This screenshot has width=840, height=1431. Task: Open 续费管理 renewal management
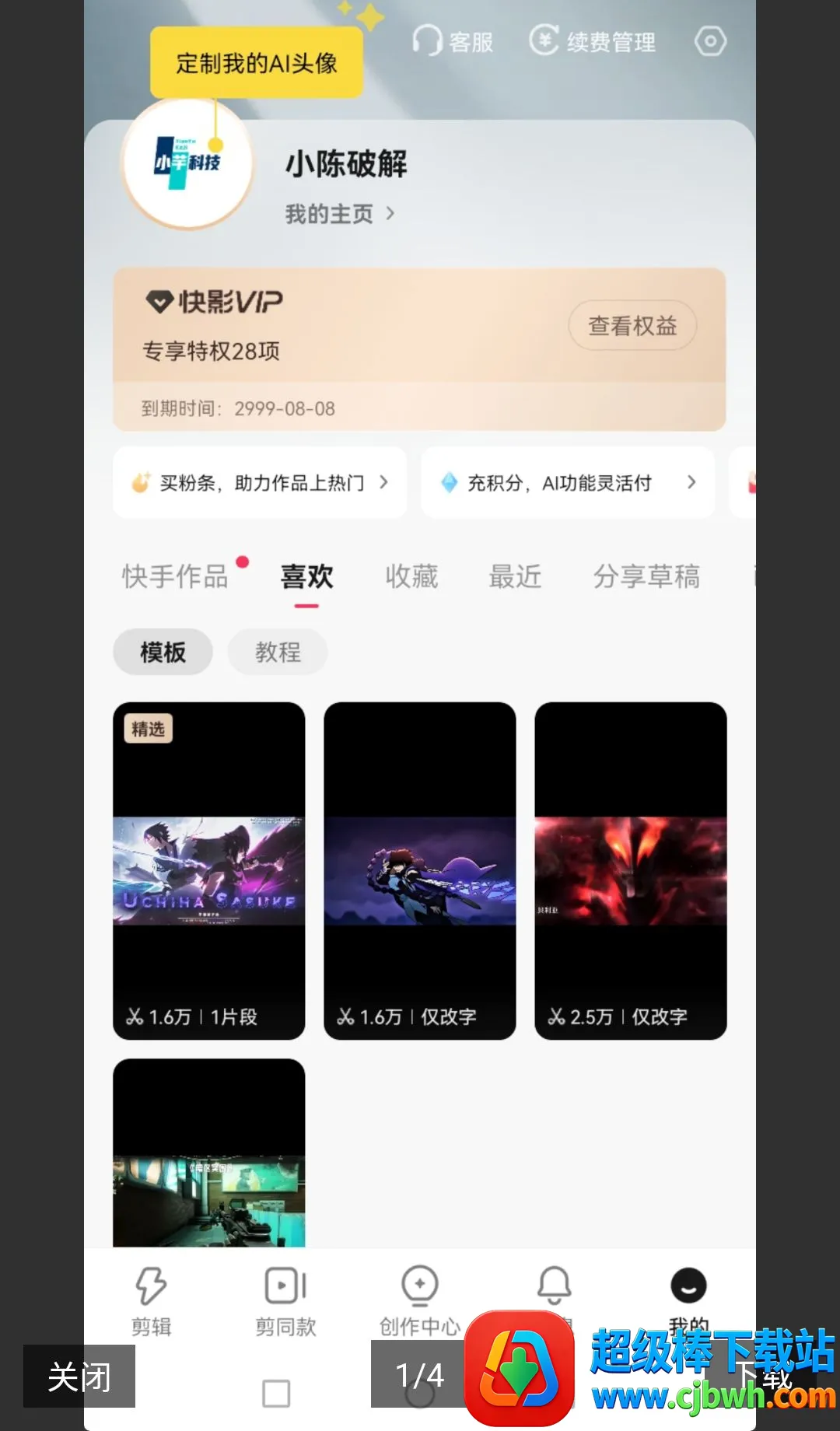point(593,41)
